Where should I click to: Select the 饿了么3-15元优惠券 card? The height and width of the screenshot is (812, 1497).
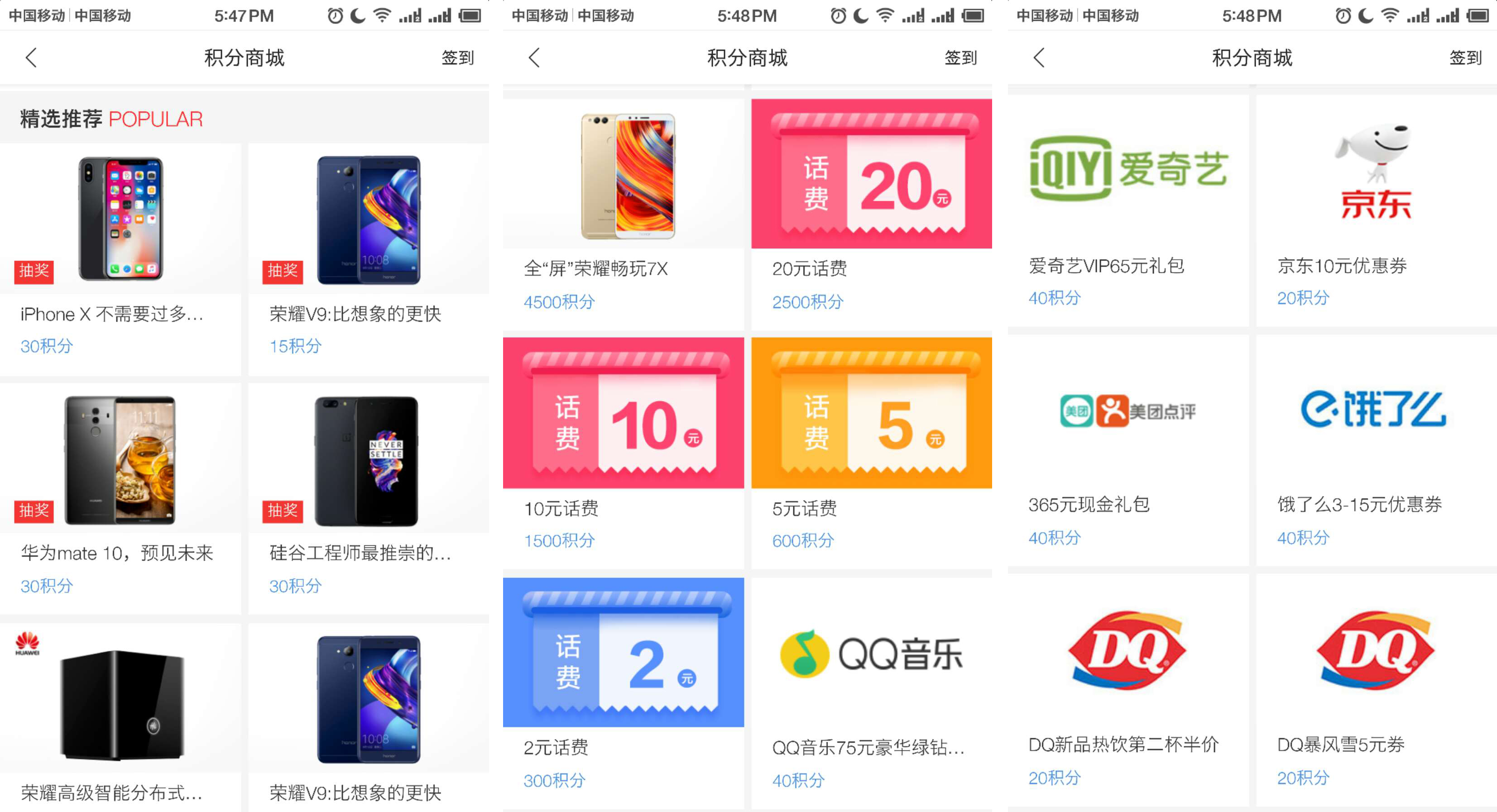pos(1376,450)
